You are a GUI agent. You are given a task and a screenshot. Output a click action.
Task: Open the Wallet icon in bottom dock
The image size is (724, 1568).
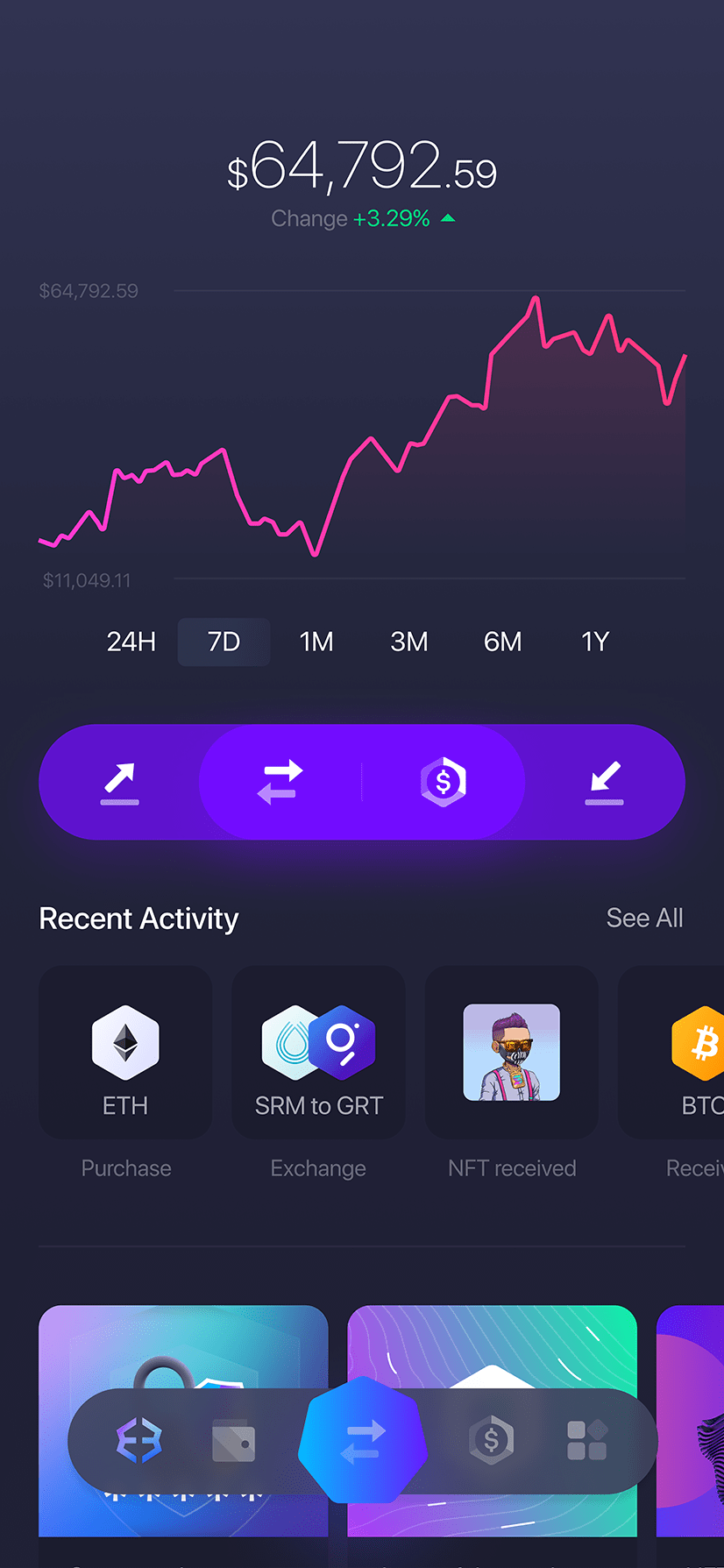coord(230,1442)
